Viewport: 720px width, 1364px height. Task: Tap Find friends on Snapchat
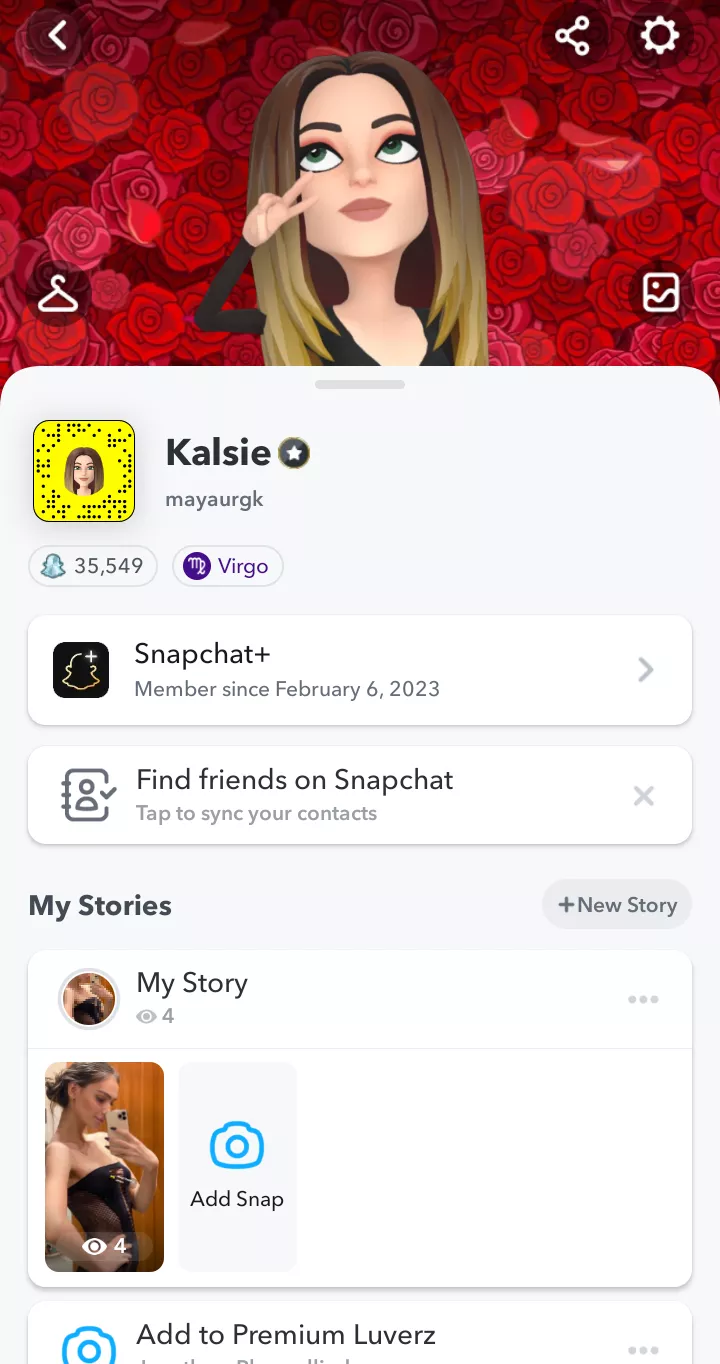point(294,780)
